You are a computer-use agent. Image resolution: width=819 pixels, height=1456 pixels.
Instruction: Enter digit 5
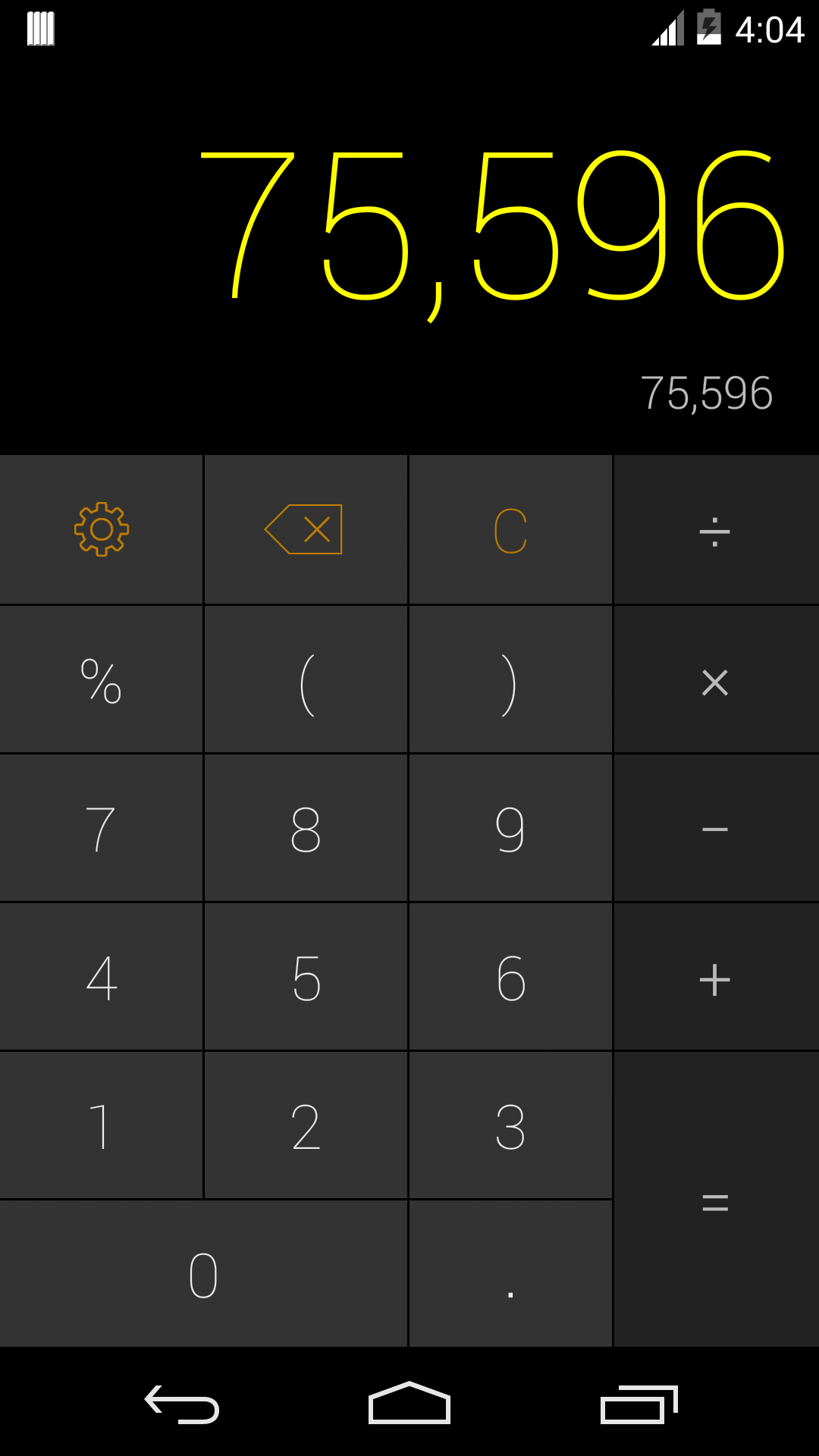click(305, 977)
